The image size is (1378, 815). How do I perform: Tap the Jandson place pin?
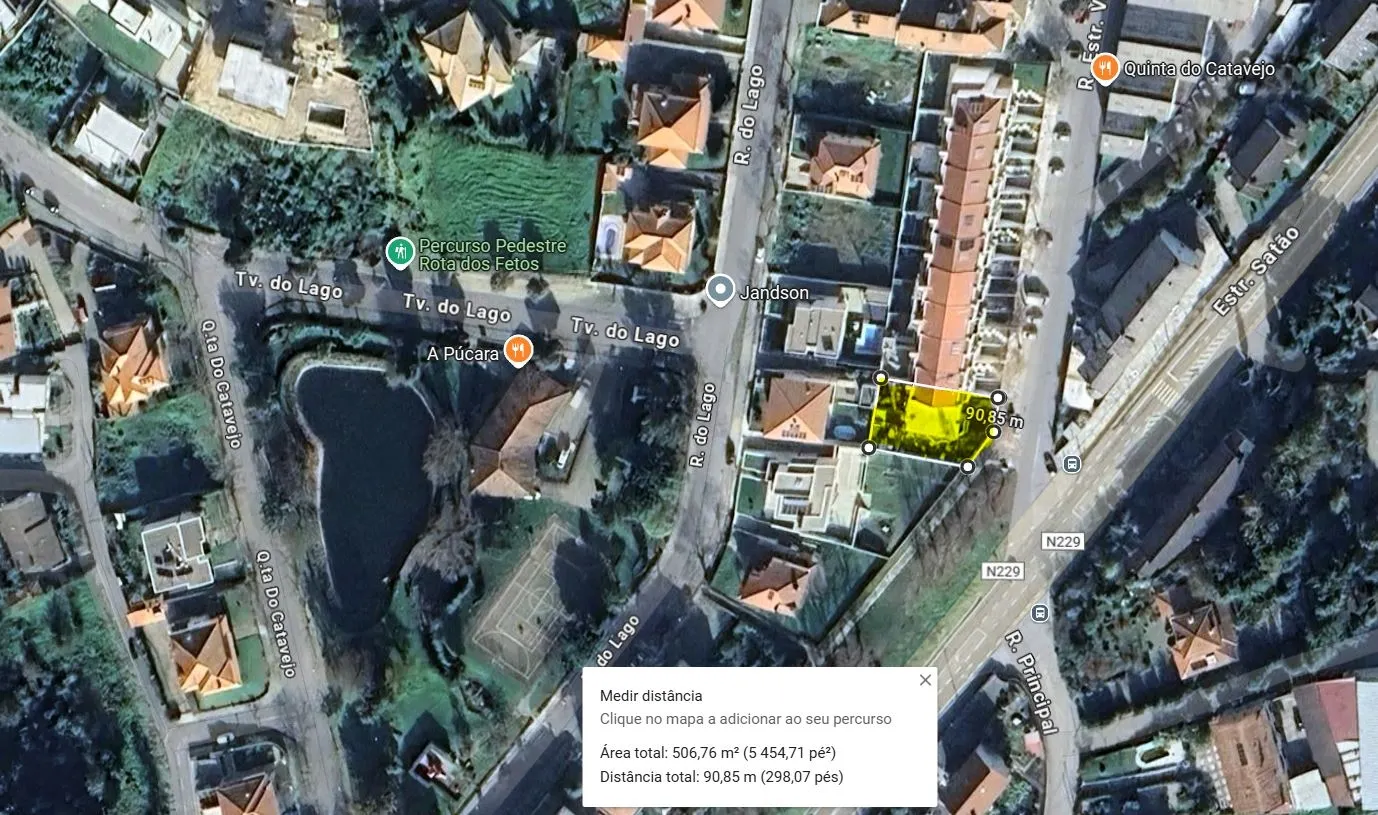pos(720,291)
